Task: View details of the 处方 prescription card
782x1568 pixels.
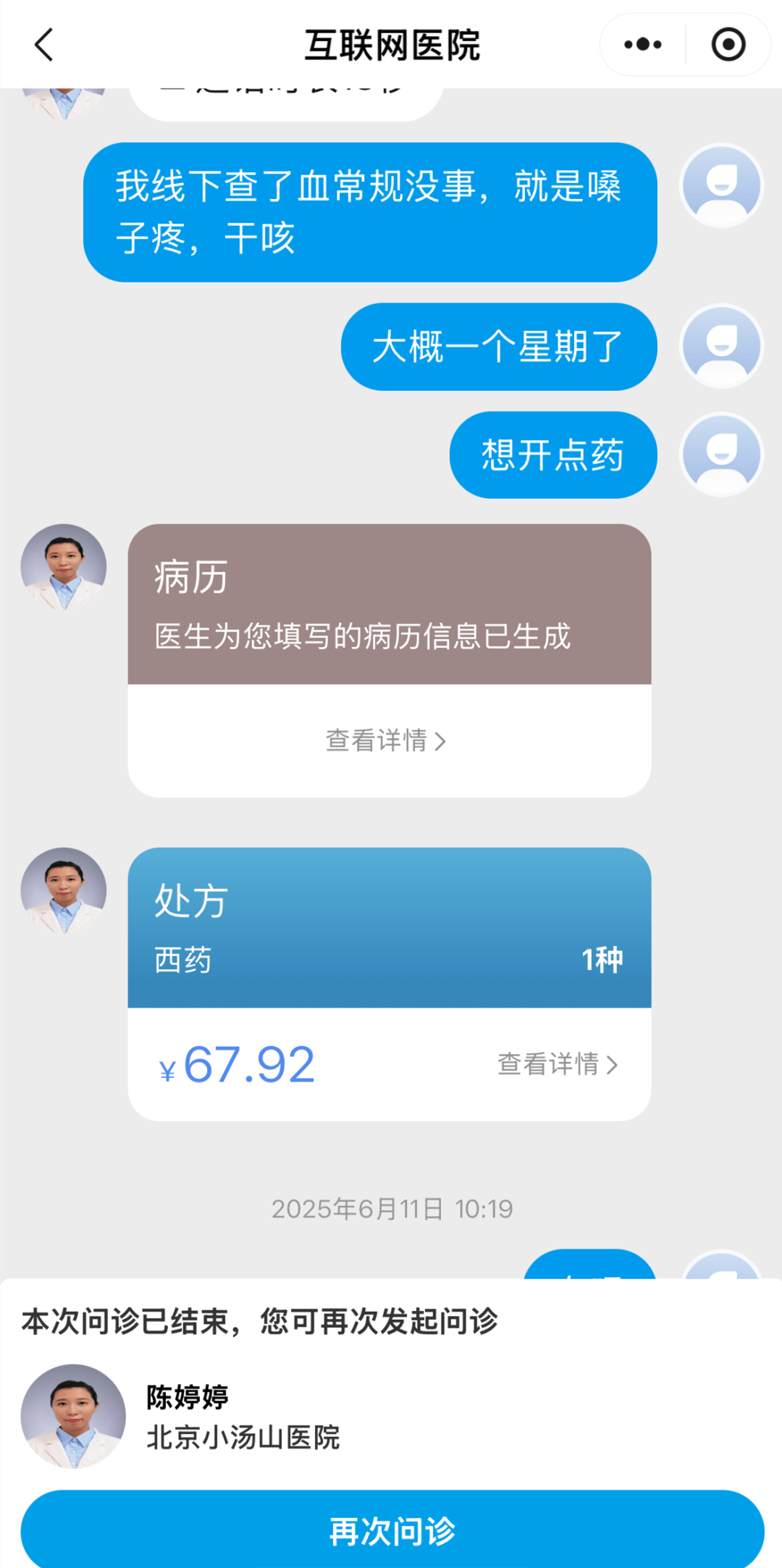Action: [557, 1064]
